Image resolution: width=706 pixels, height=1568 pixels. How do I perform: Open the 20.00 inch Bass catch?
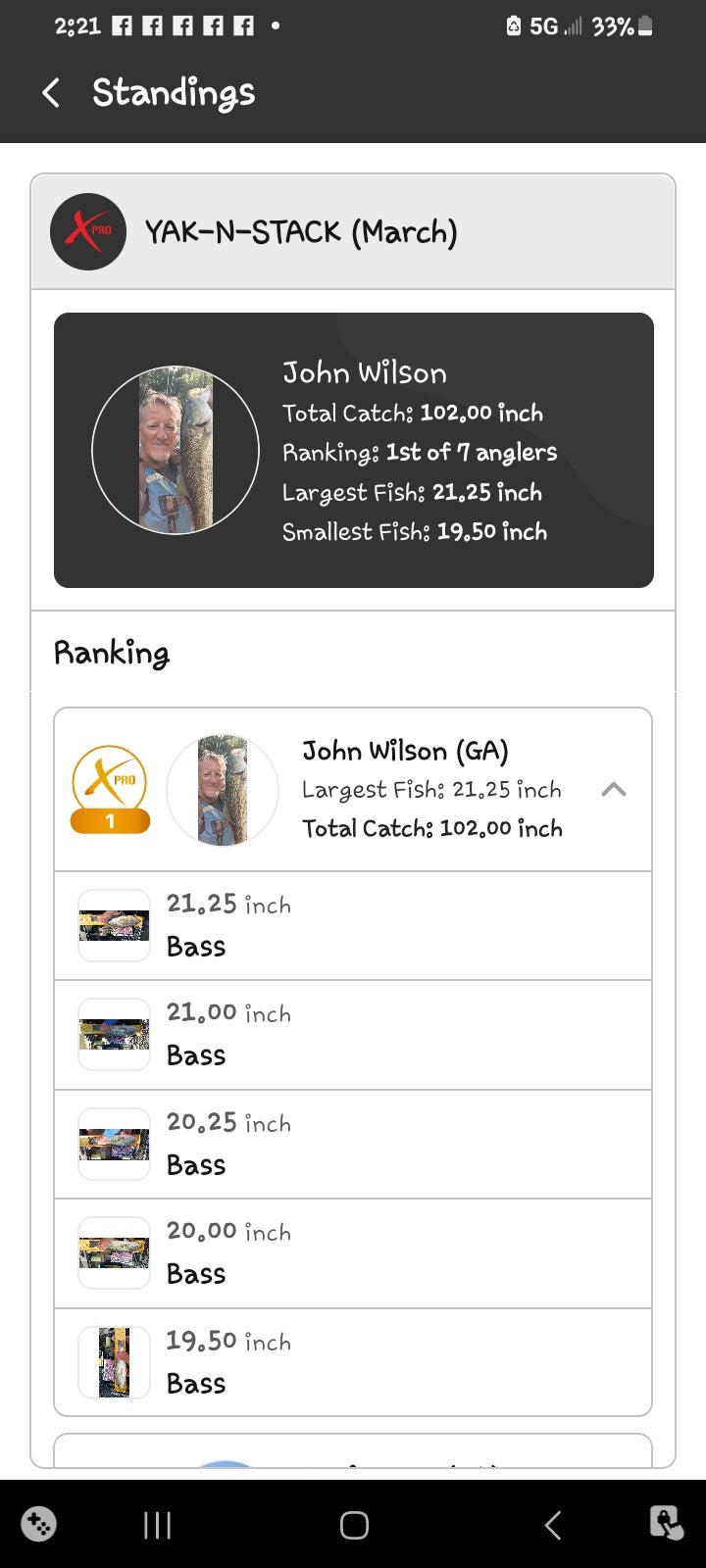click(x=353, y=1252)
